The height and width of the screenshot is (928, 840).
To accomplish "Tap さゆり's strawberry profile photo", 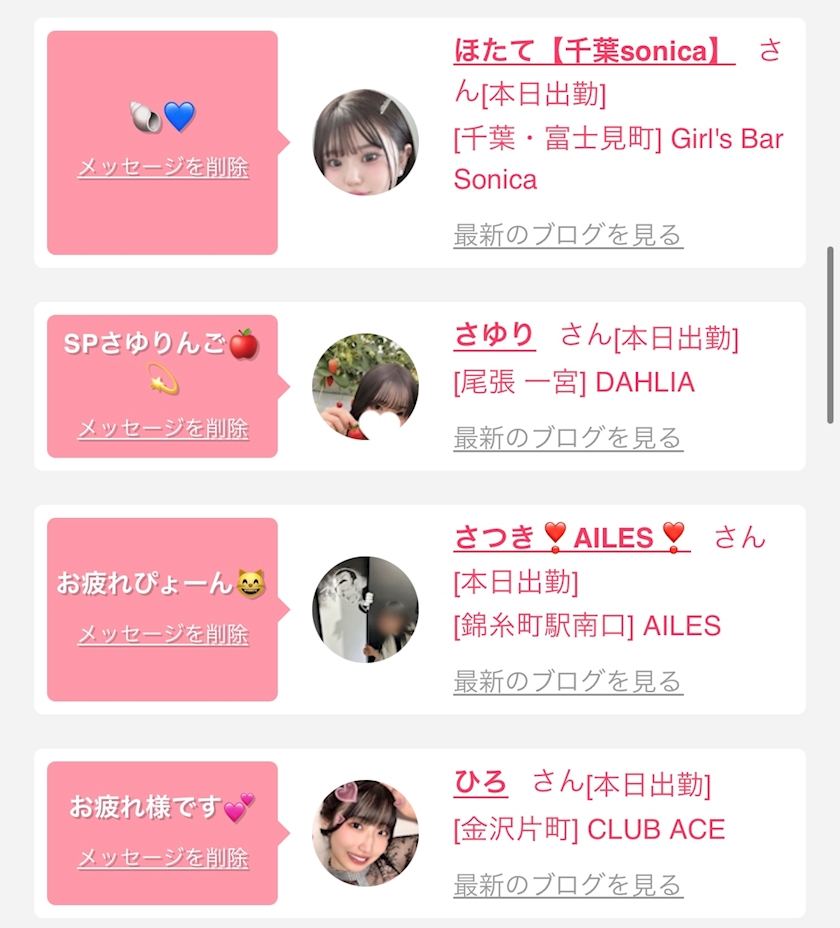I will click(365, 386).
